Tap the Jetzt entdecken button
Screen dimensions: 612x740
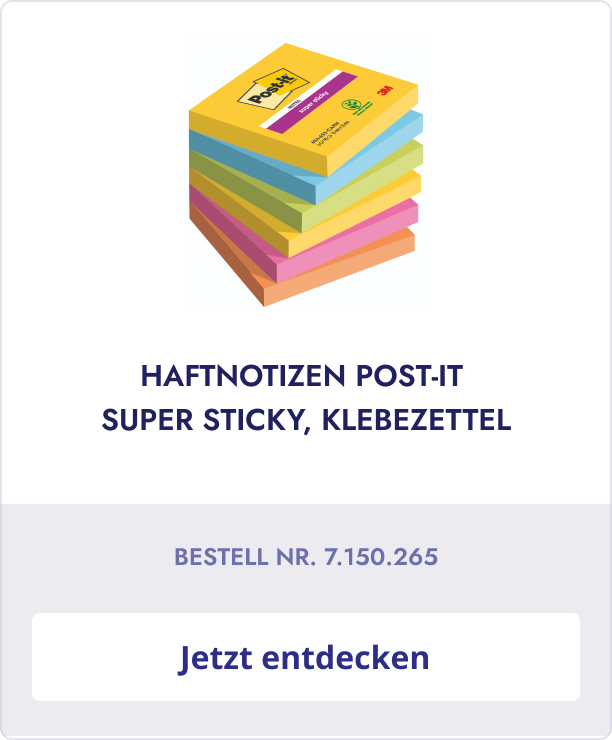(x=305, y=657)
